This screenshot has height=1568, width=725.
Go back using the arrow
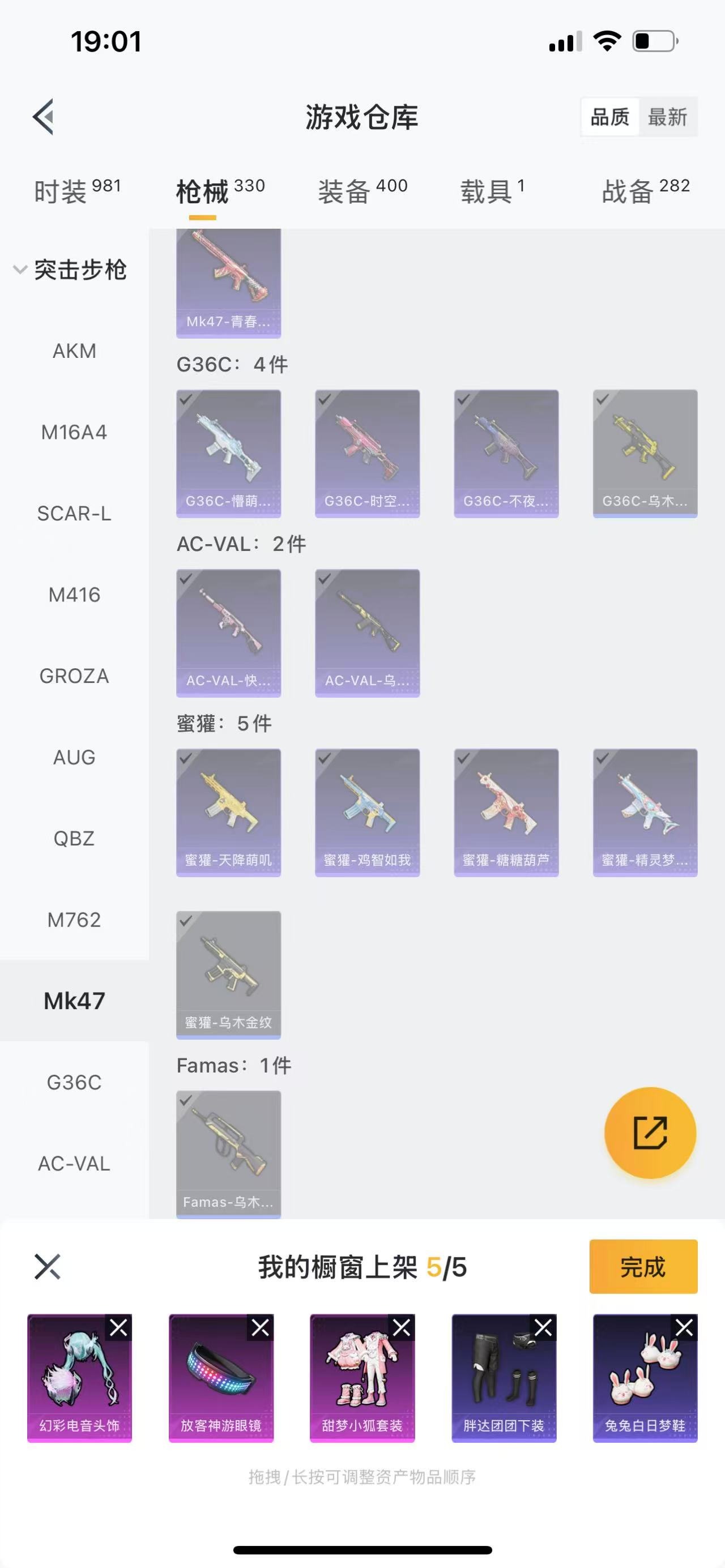coord(44,116)
